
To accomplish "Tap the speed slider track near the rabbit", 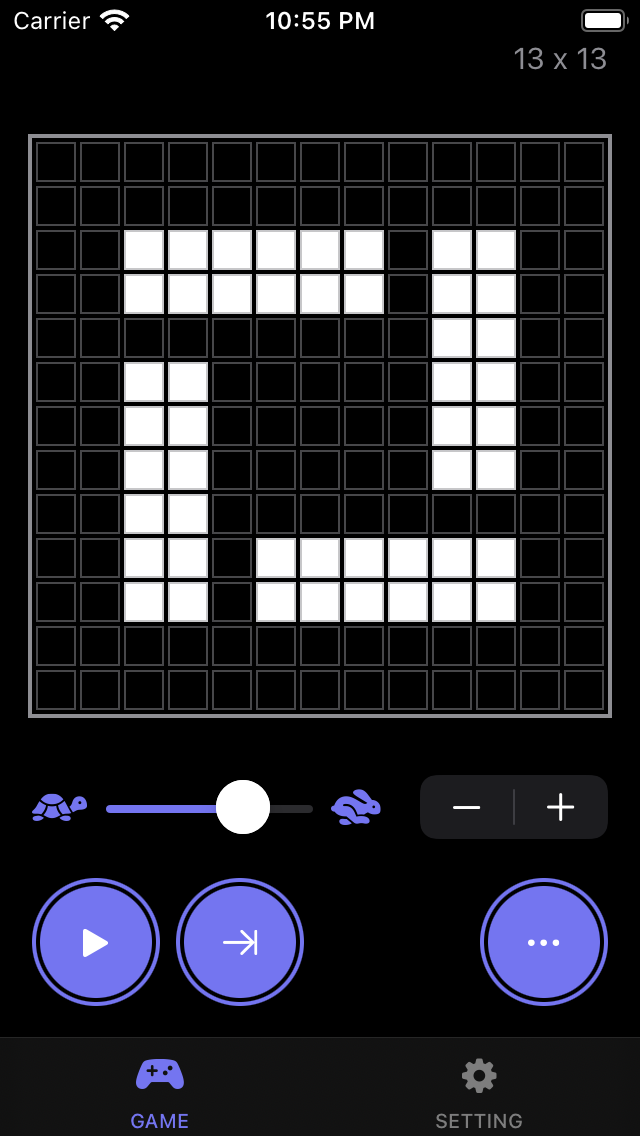I will [294, 809].
